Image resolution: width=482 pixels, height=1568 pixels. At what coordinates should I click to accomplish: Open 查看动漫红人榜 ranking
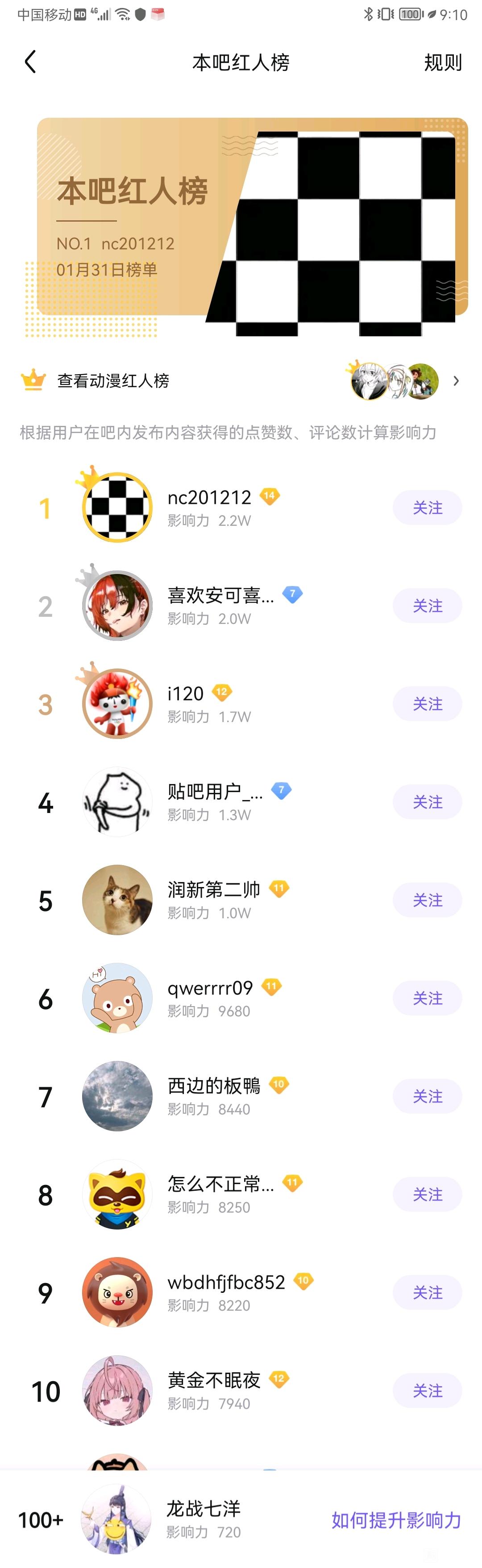click(113, 381)
